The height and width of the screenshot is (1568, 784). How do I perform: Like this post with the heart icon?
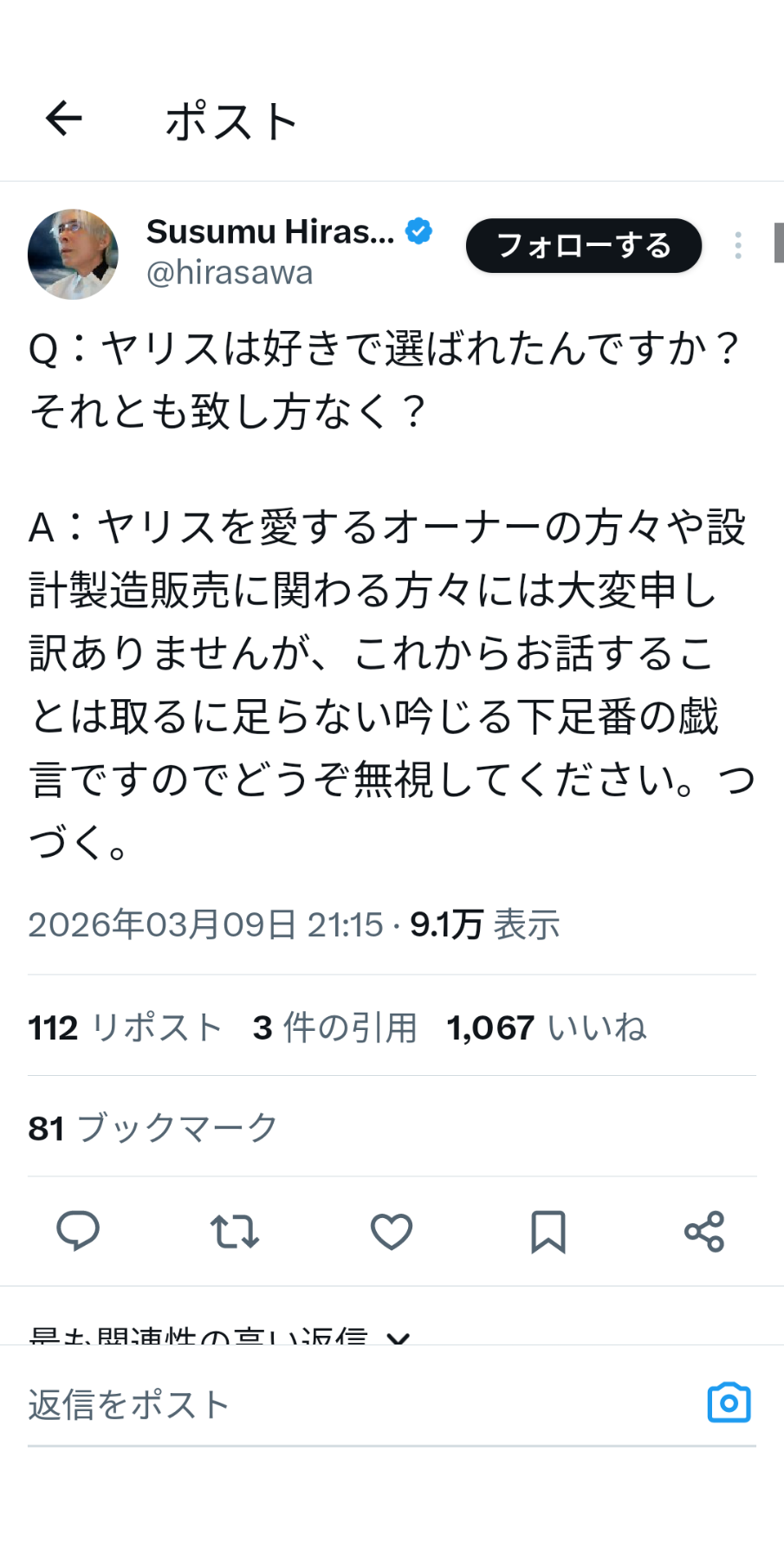point(392,1231)
